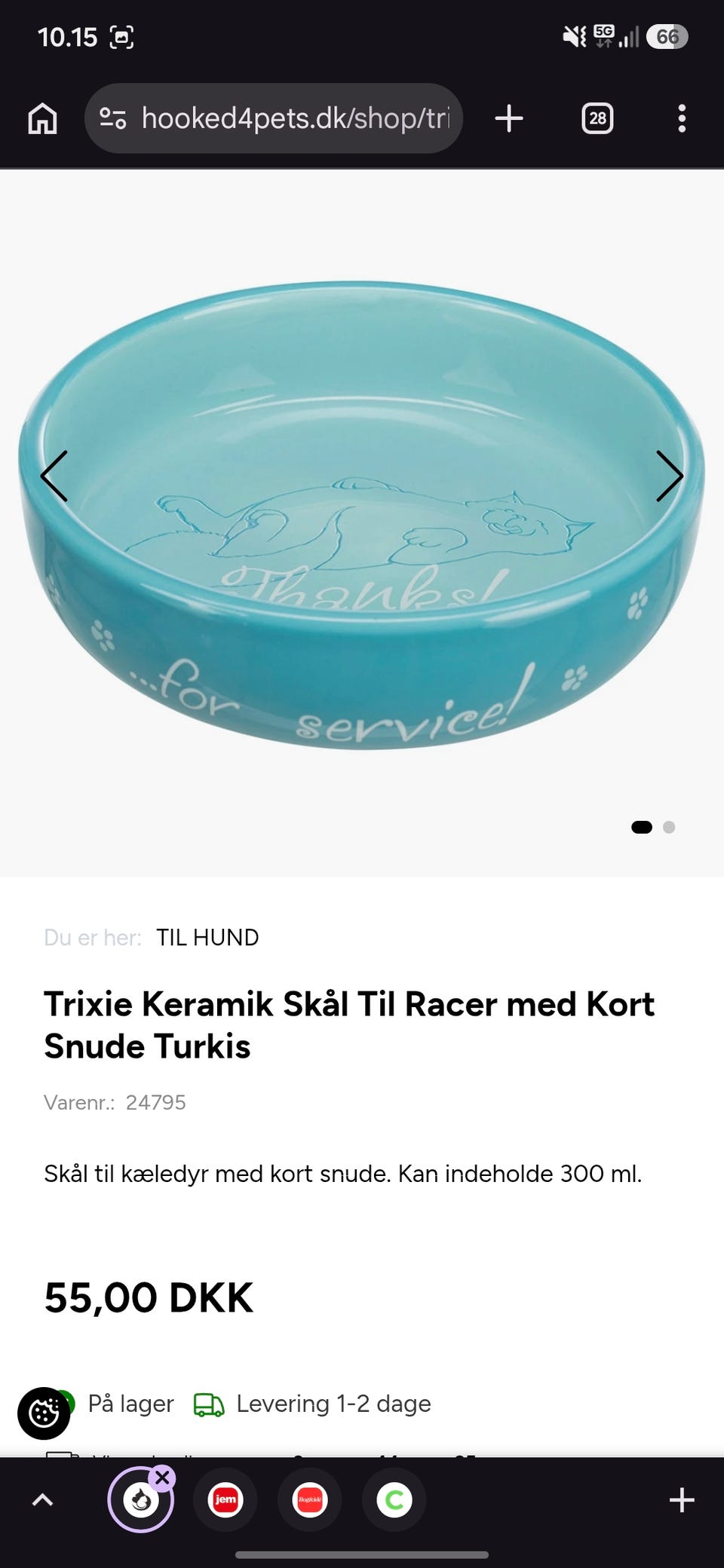Open the turquoise bowl product image
This screenshot has height=1568, width=724.
tap(362, 516)
